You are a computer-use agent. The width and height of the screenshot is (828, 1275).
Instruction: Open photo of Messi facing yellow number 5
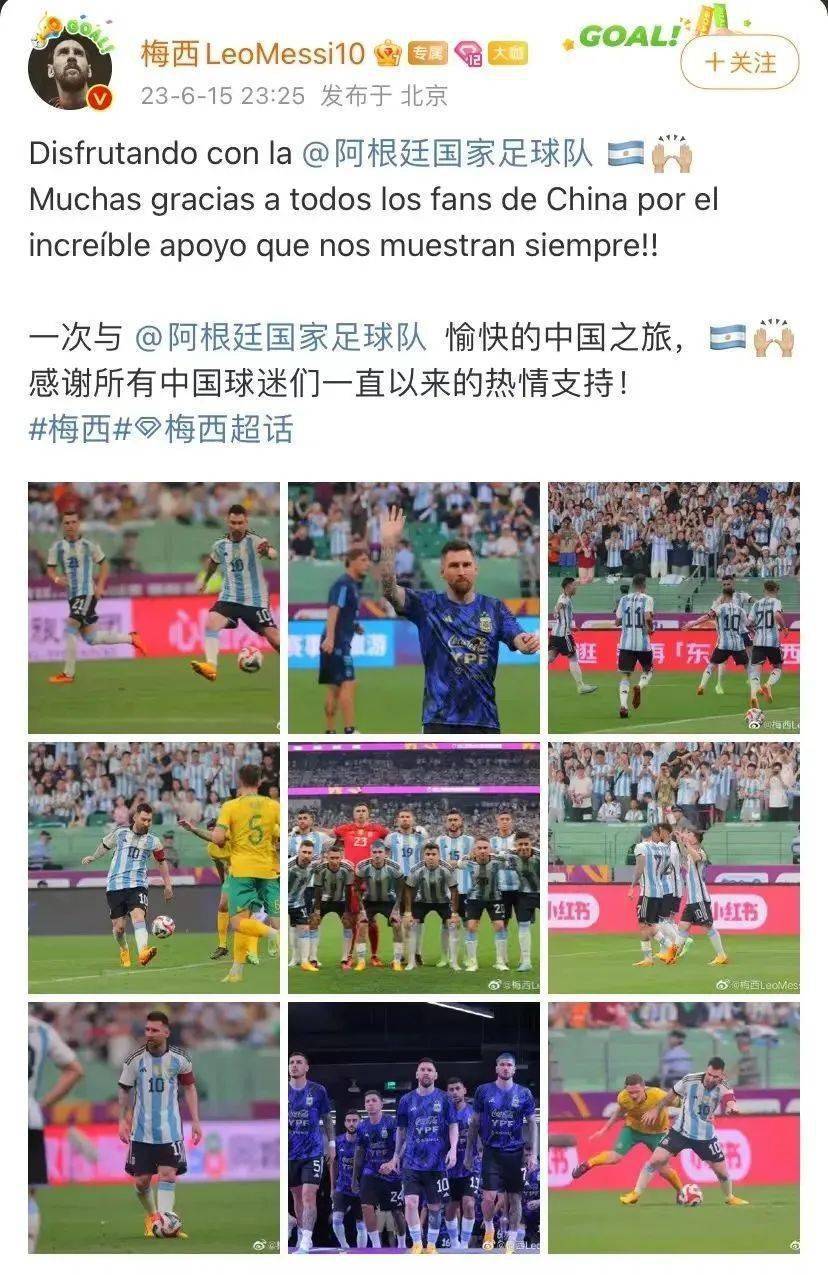tap(154, 867)
